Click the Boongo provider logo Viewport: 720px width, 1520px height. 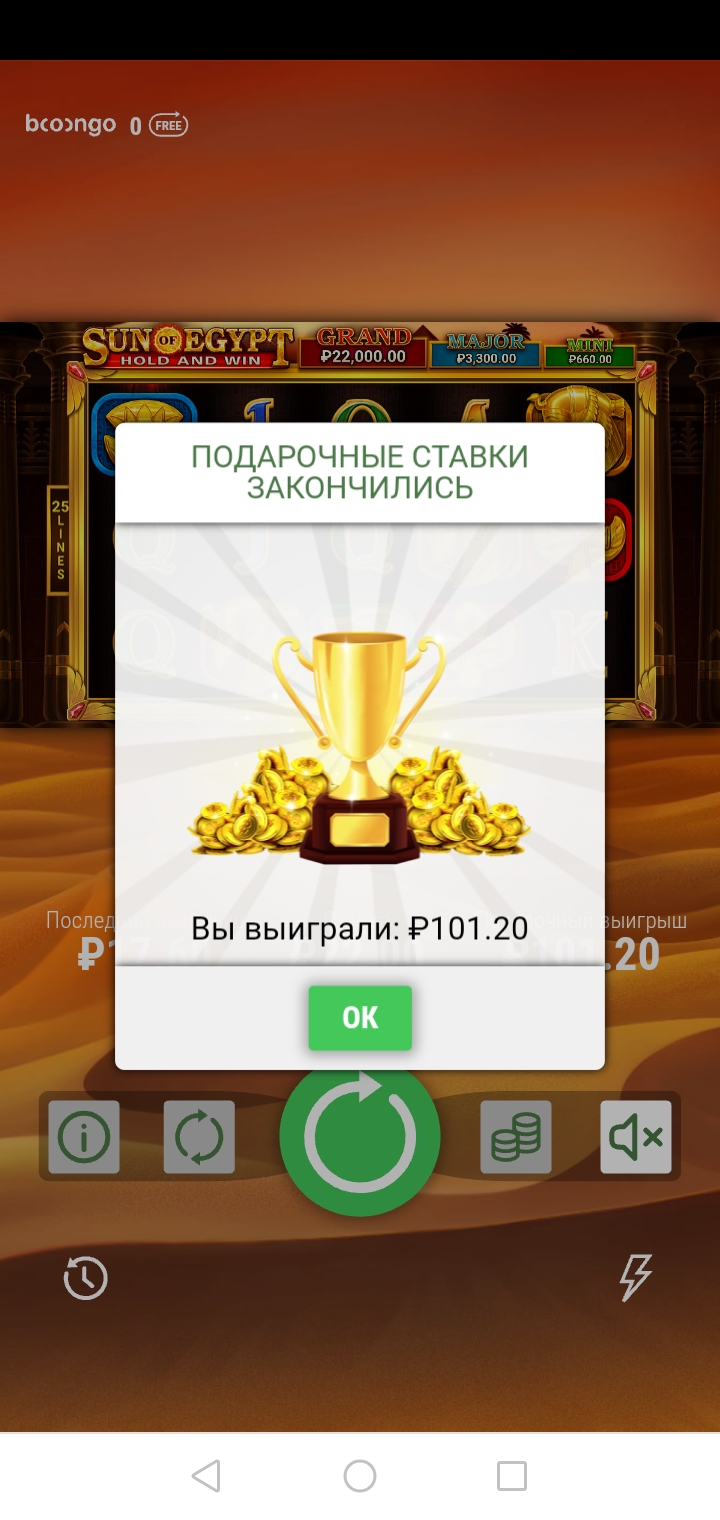click(x=70, y=125)
